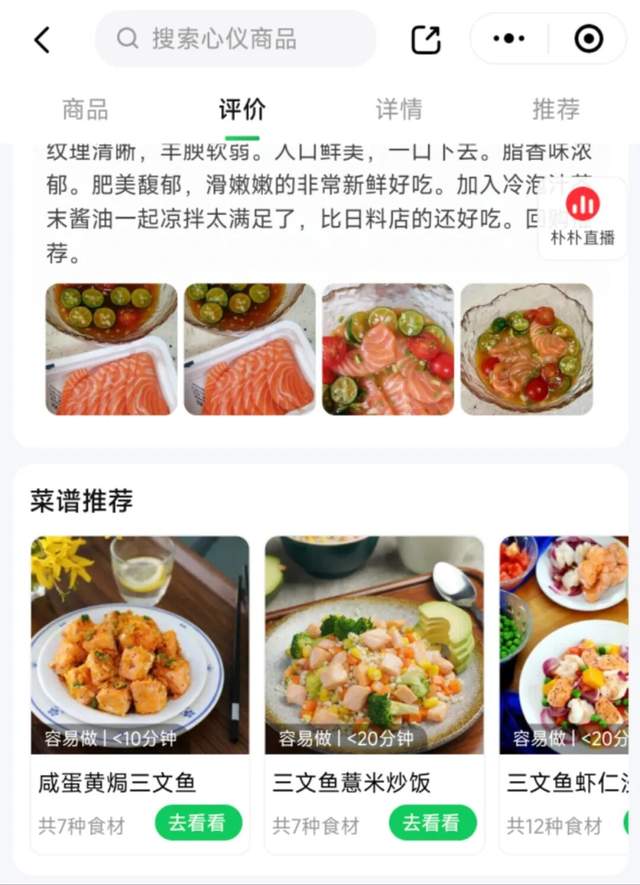Tap 去看看 for 三文鱼薏米炒饭

point(432,823)
